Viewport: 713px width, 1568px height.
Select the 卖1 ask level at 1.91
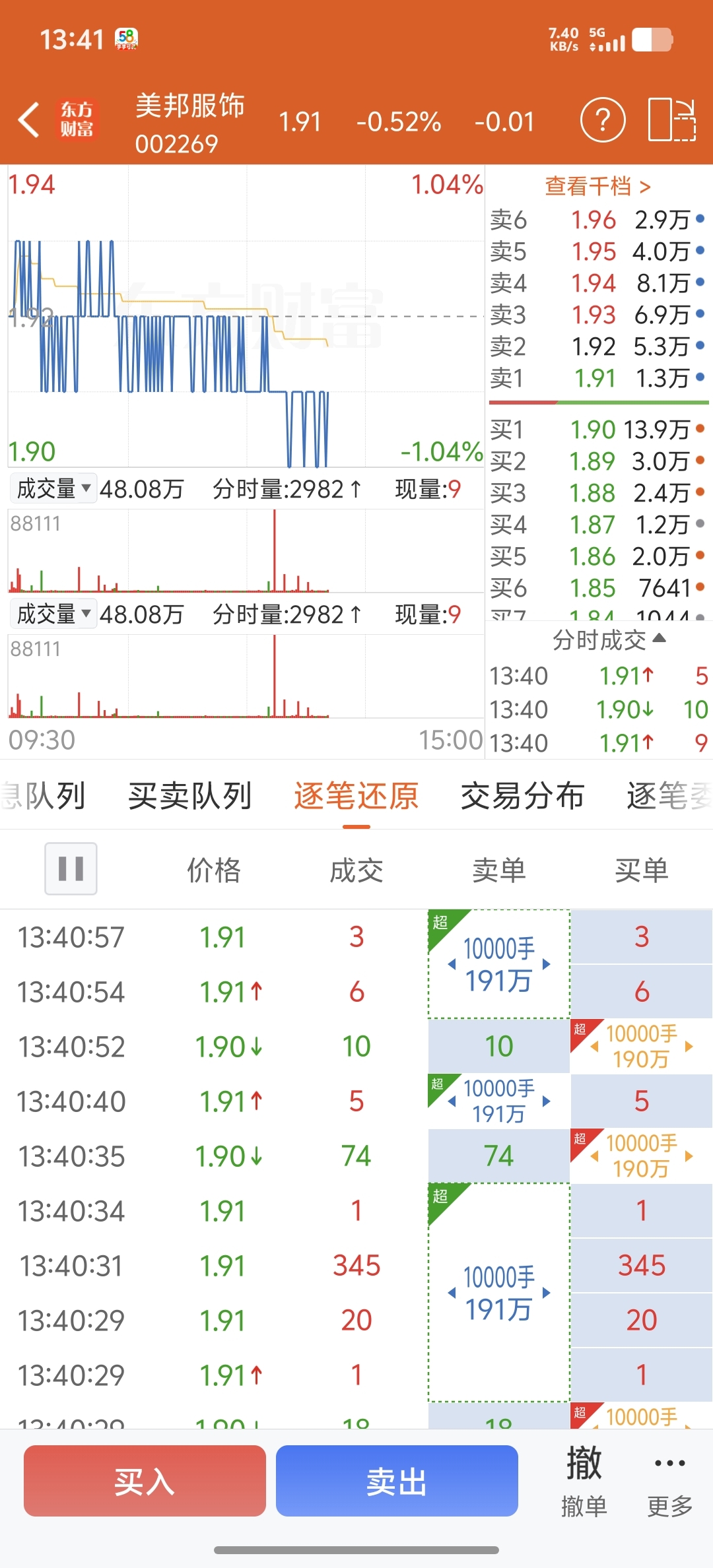[598, 378]
